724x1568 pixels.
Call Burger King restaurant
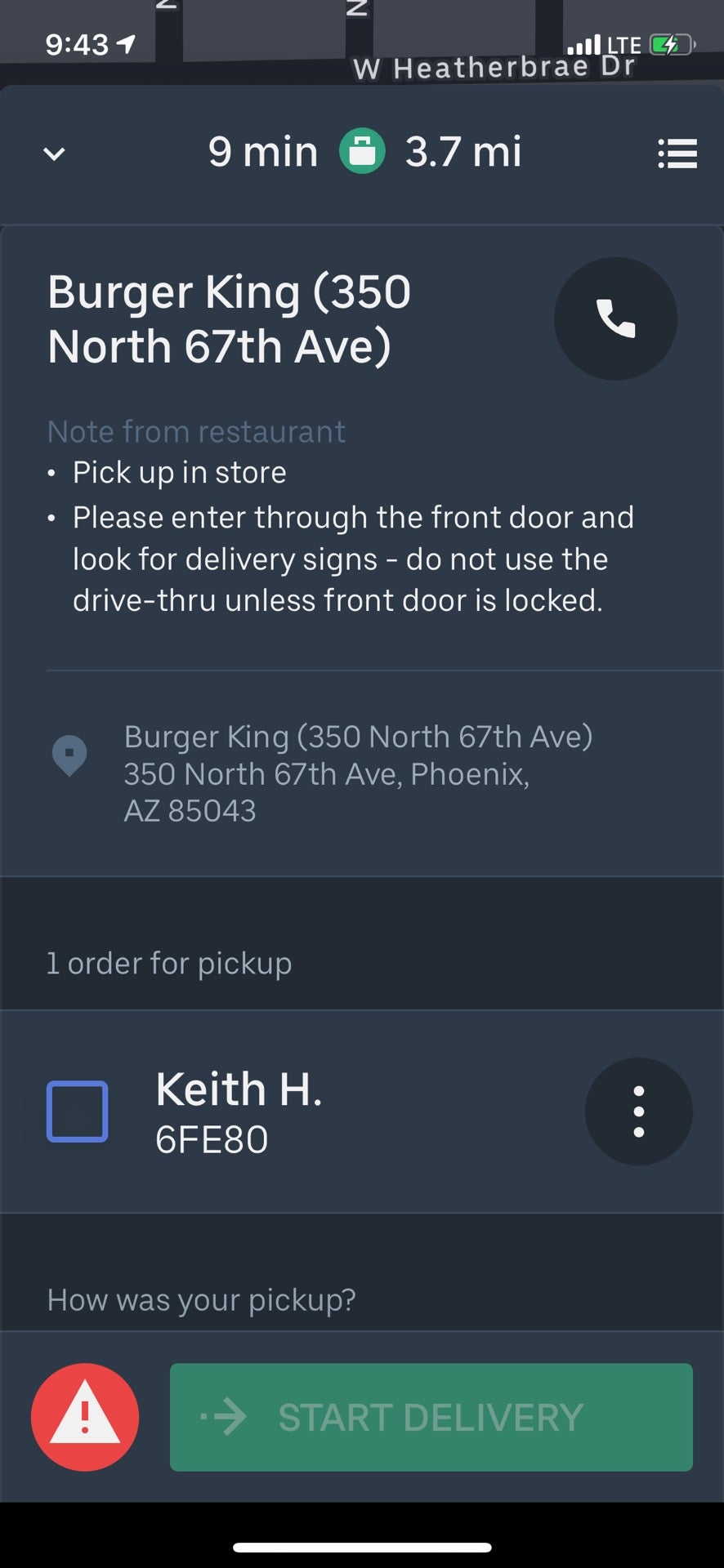tap(615, 318)
